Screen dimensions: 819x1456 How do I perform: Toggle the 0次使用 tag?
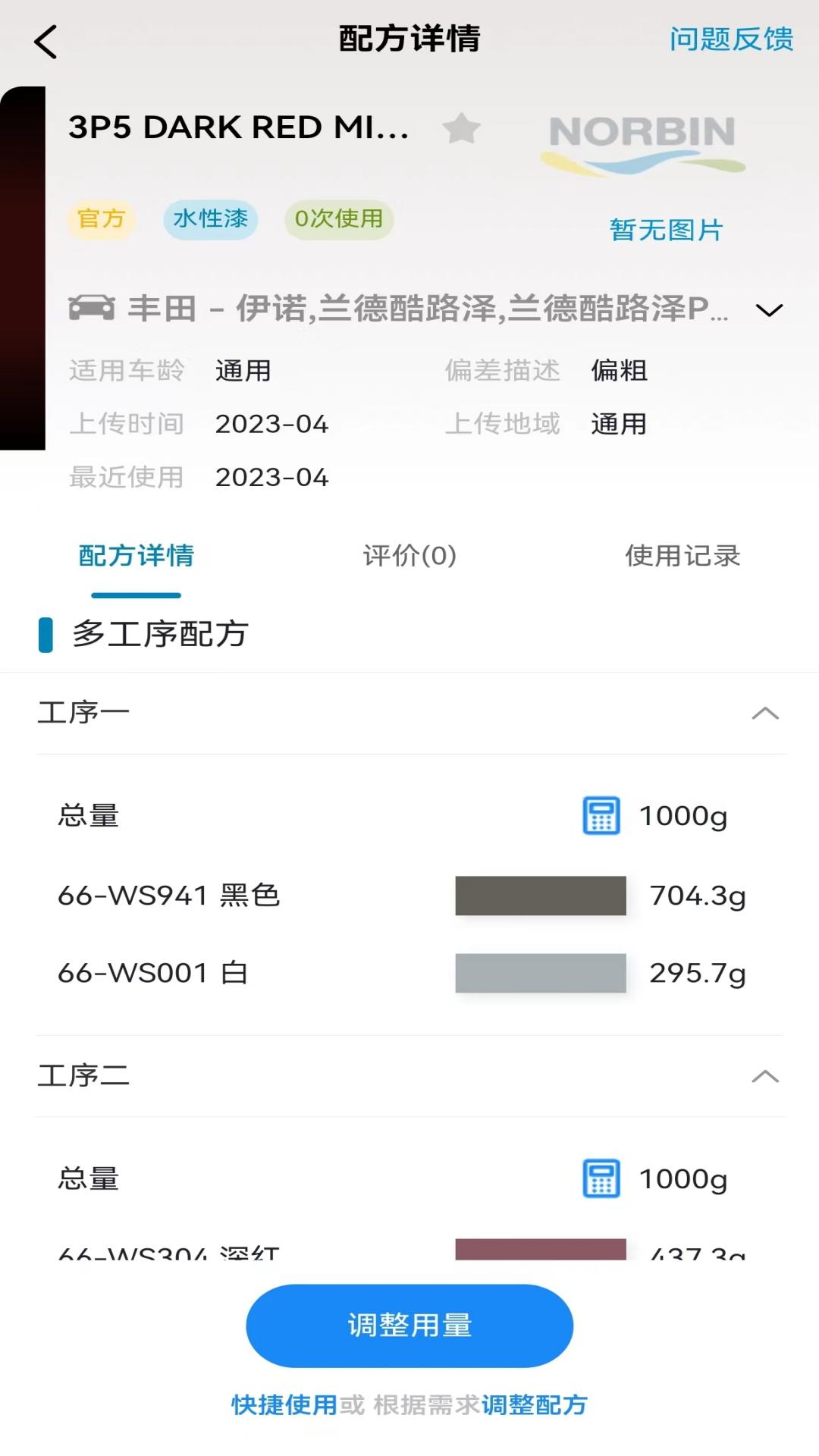coord(338,218)
